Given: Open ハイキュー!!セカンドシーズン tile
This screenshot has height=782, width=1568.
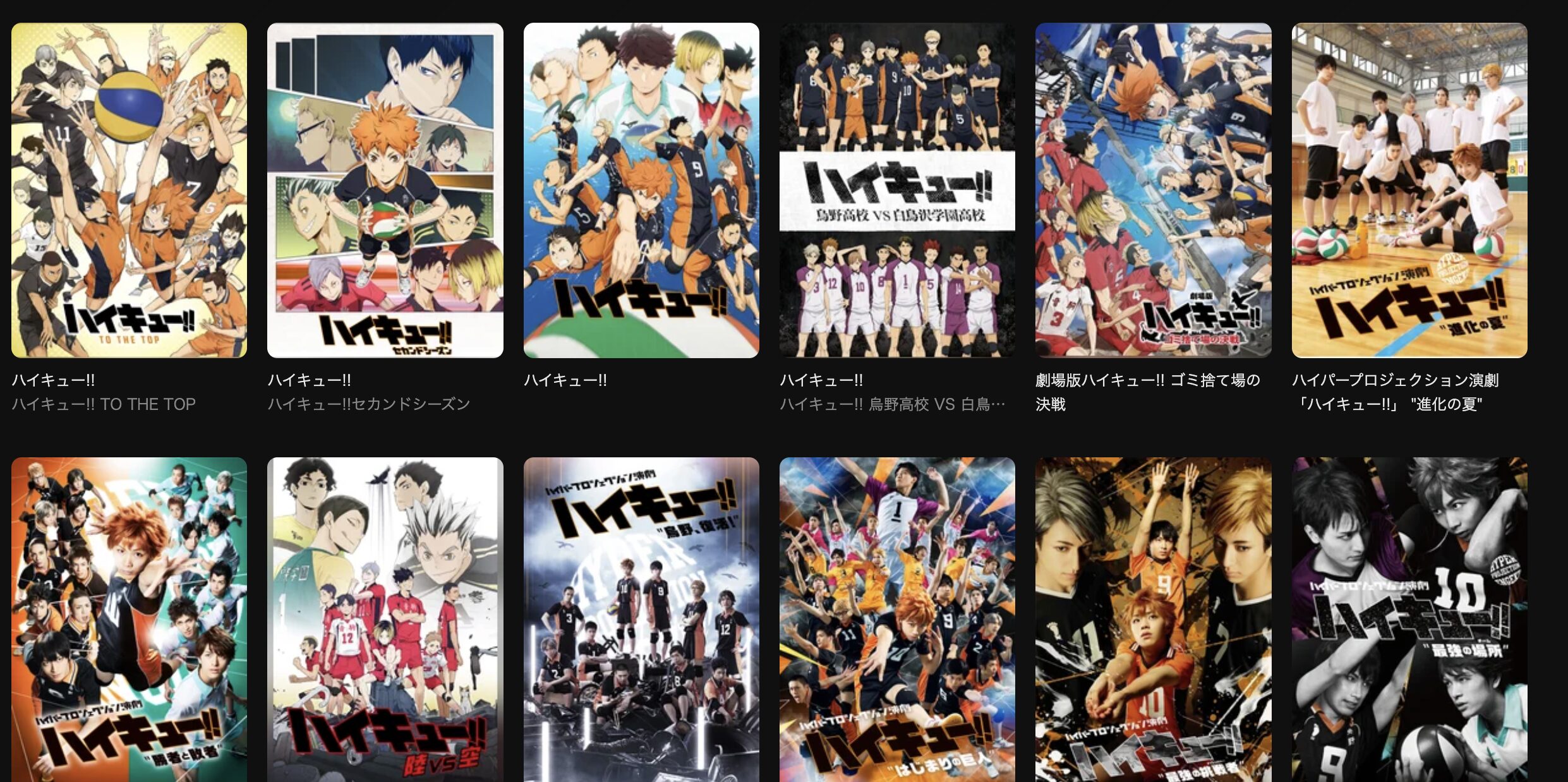Looking at the screenshot, I should coord(385,190).
